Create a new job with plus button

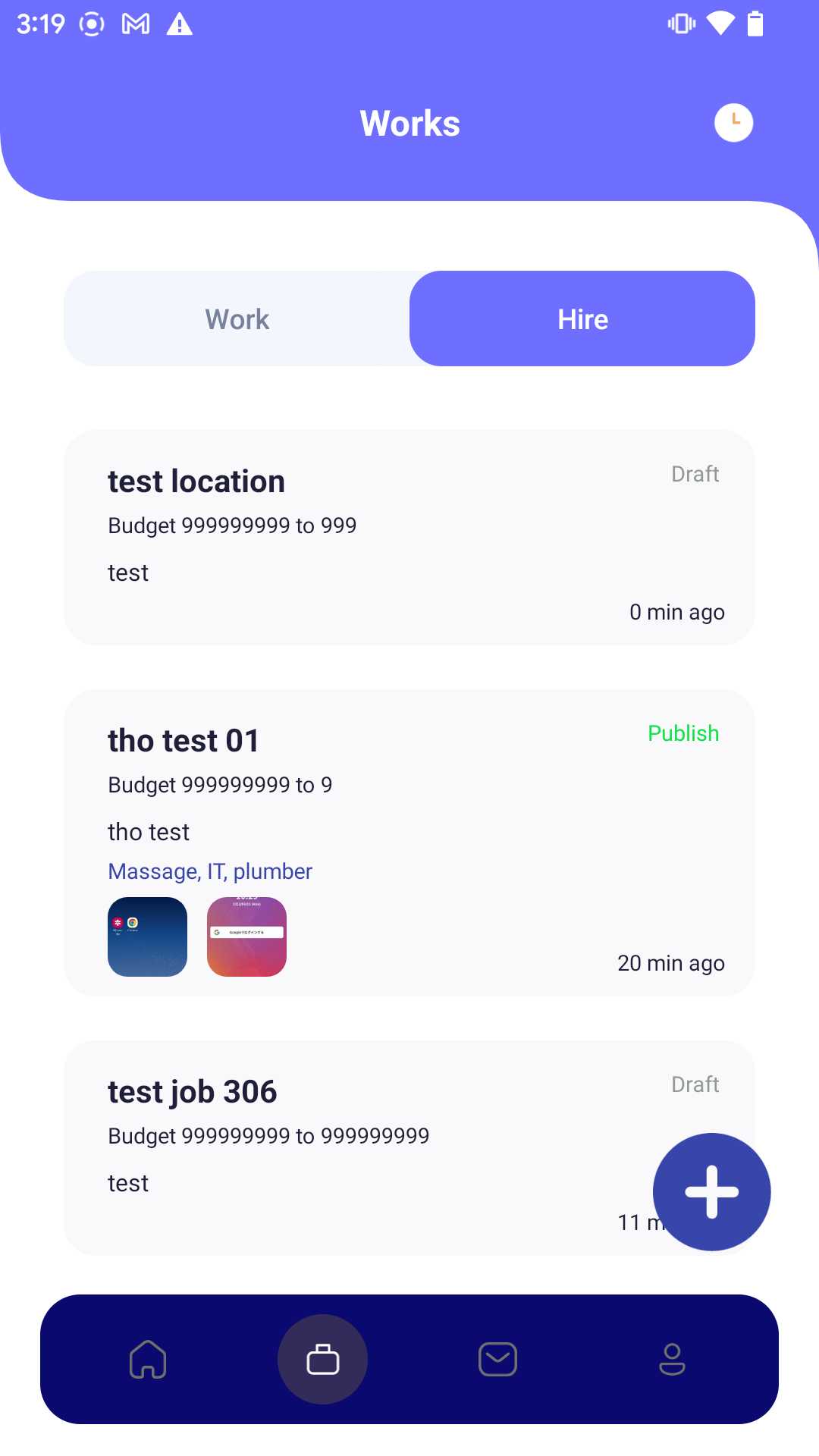(x=711, y=1191)
